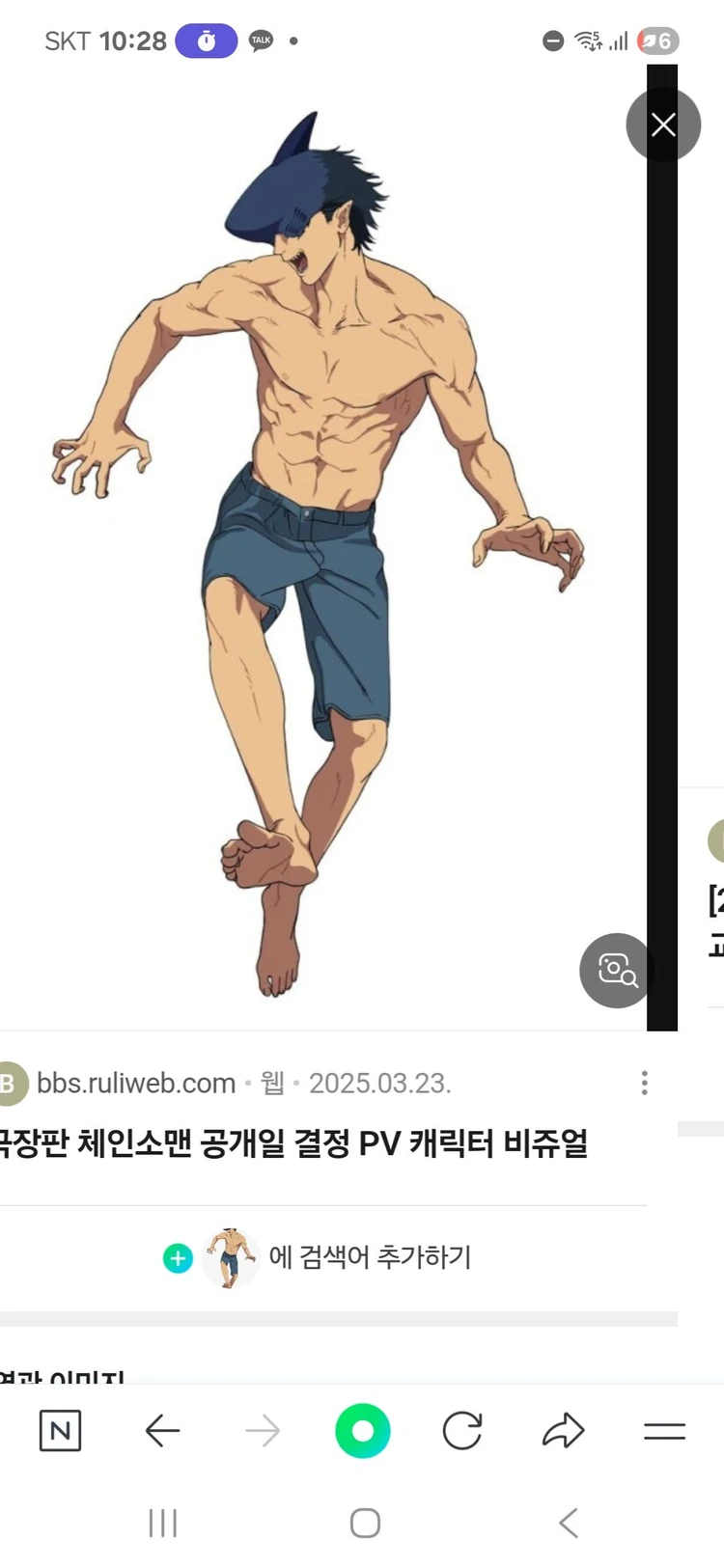
Task: Close the image viewer
Action: (x=663, y=124)
